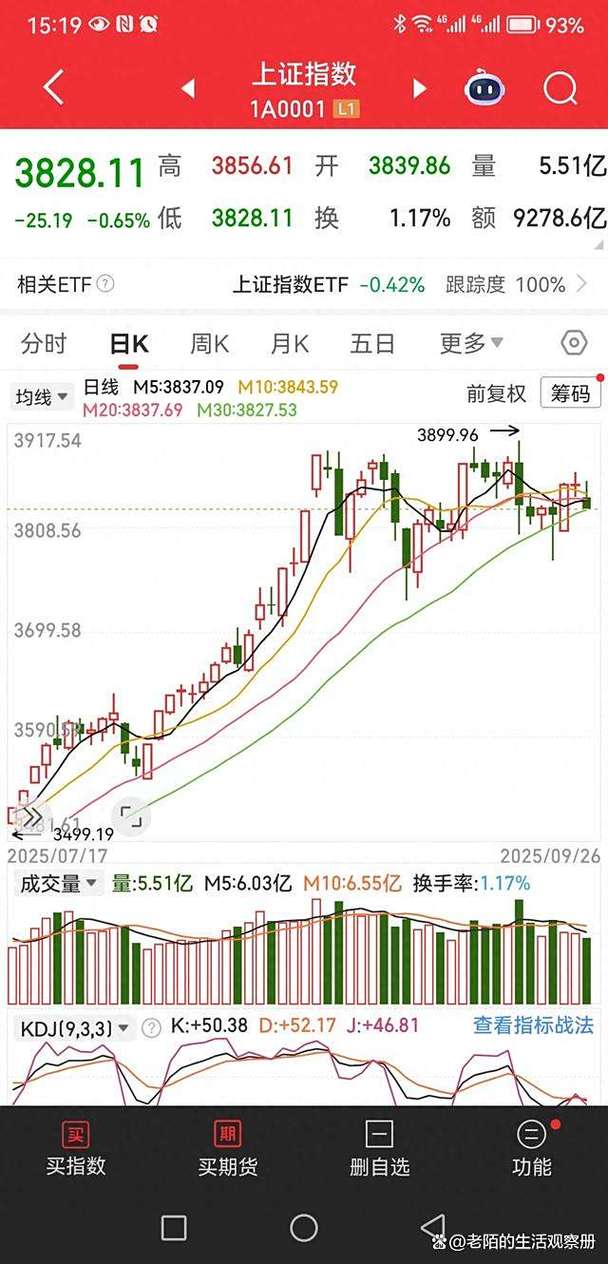Expand the 更多 period dropdown

469,344
